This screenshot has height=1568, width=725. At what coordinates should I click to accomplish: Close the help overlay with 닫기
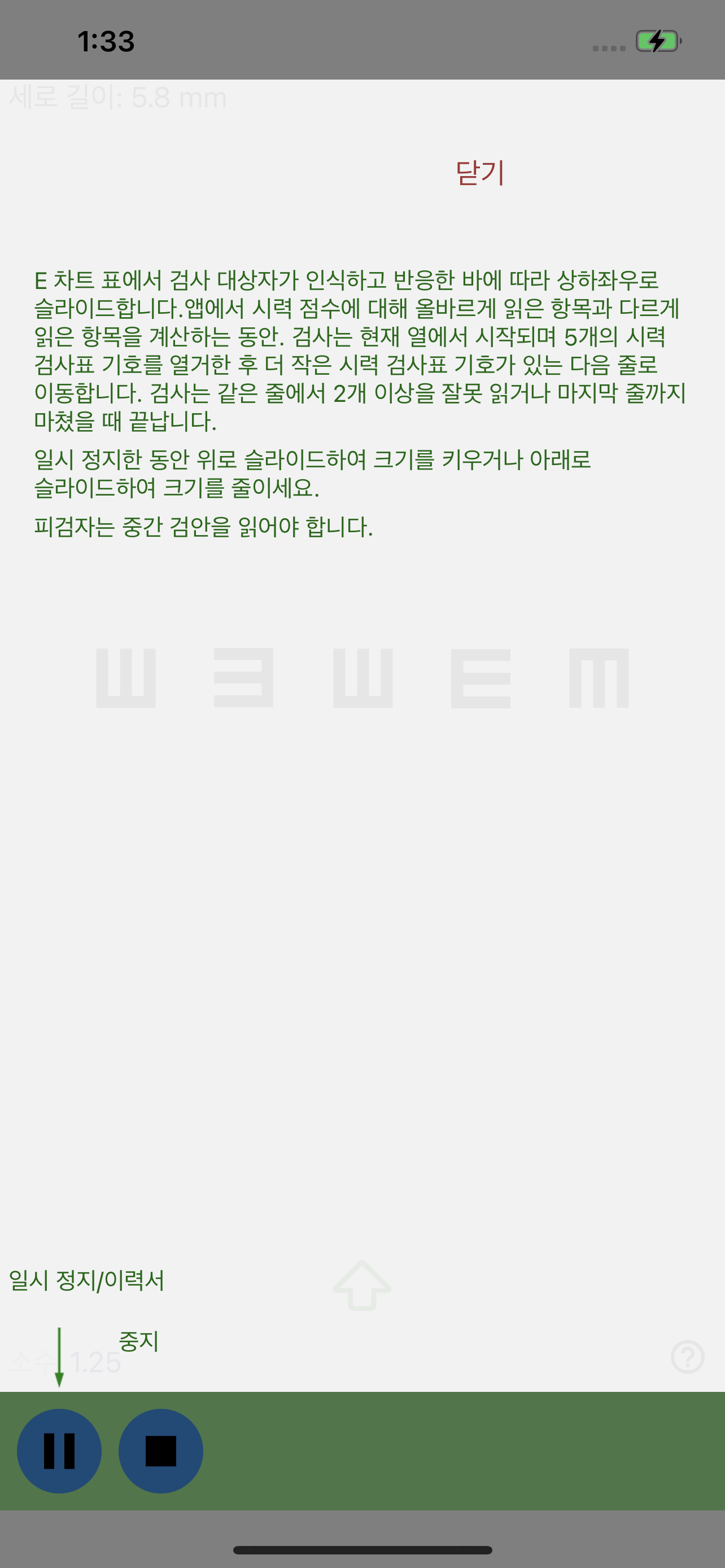pyautogui.click(x=481, y=173)
